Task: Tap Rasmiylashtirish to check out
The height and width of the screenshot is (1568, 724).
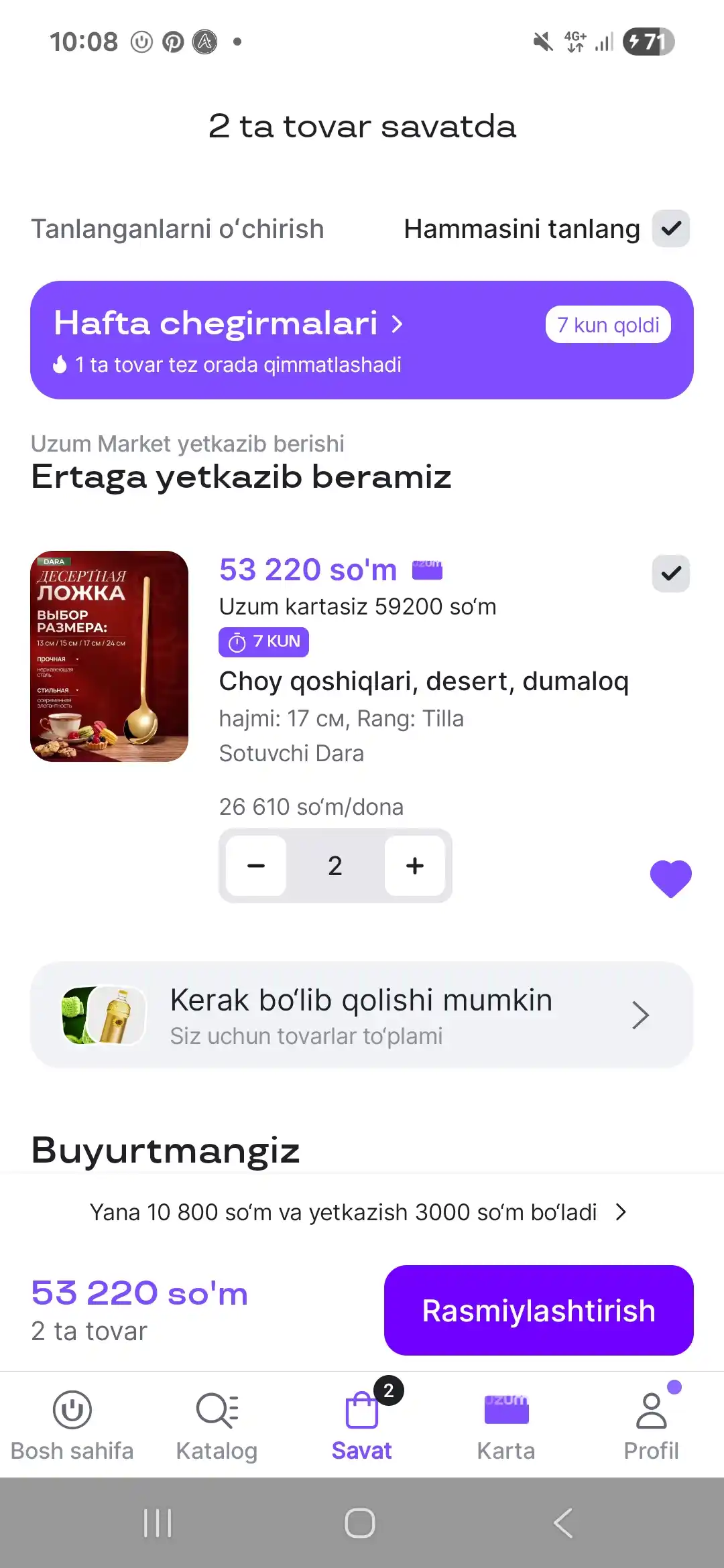Action: point(538,1310)
